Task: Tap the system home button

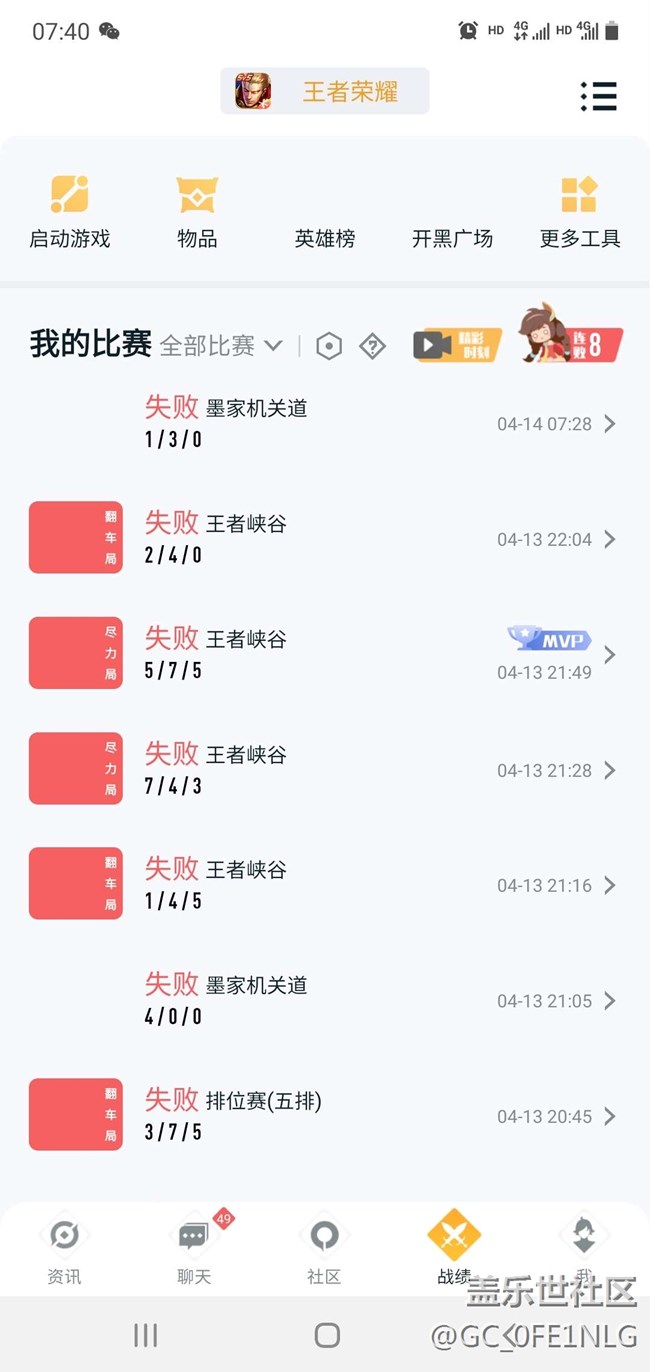Action: coord(327,1335)
